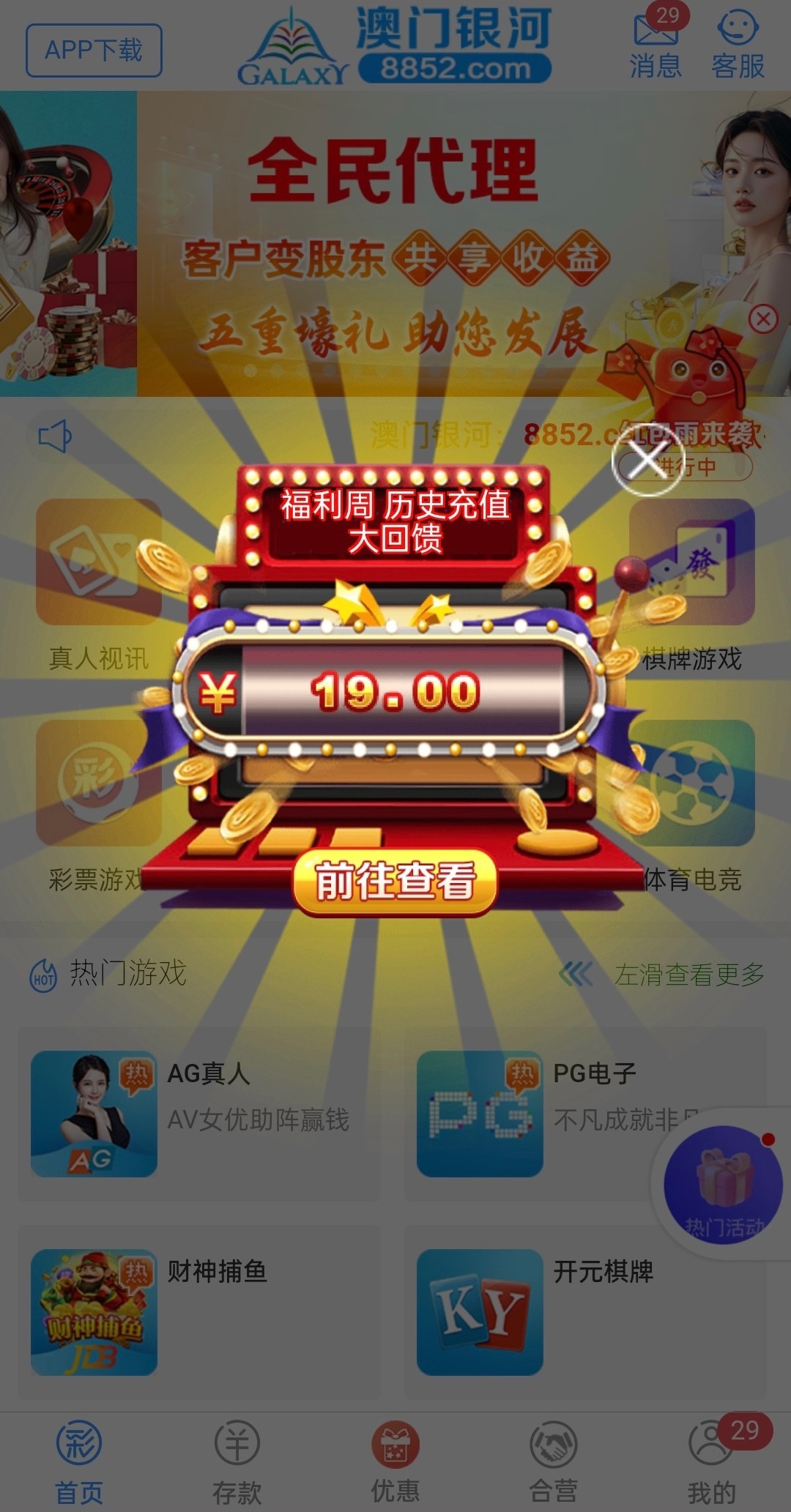Image resolution: width=791 pixels, height=1512 pixels.
Task: Open the 开元棋牌 game card
Action: point(584,1311)
